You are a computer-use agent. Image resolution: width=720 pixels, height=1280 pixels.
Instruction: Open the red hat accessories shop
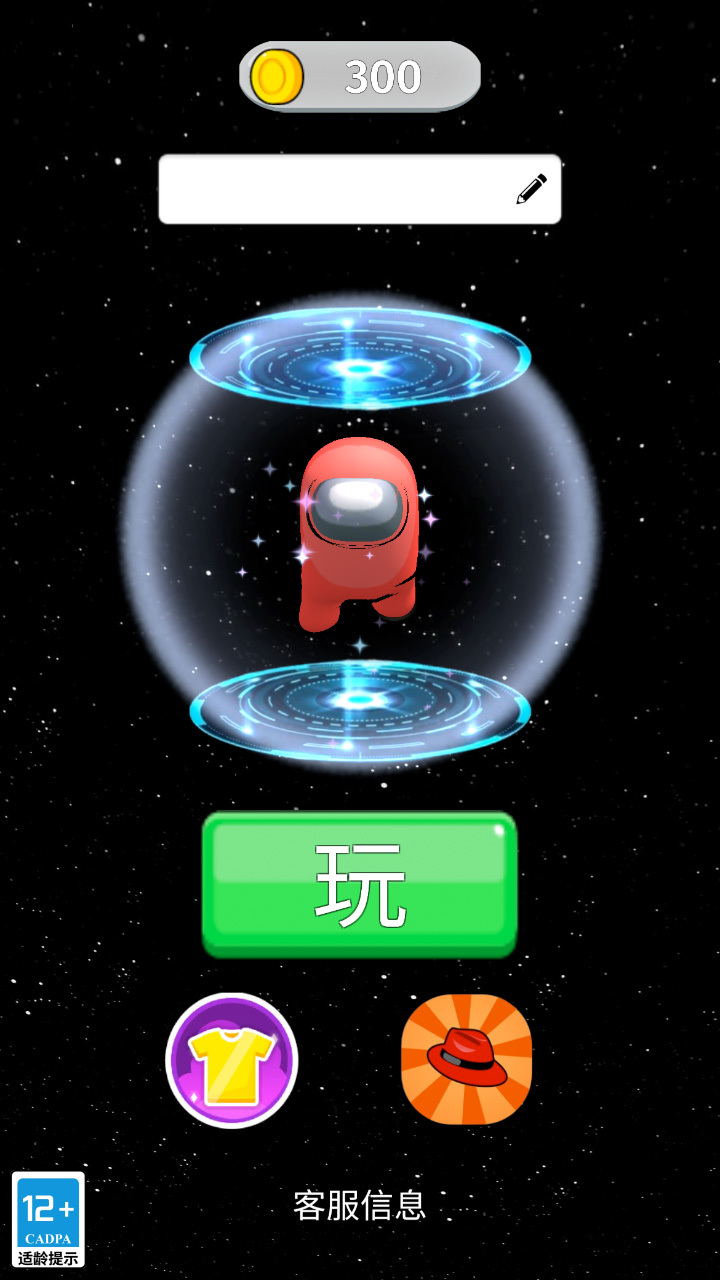click(x=466, y=1059)
